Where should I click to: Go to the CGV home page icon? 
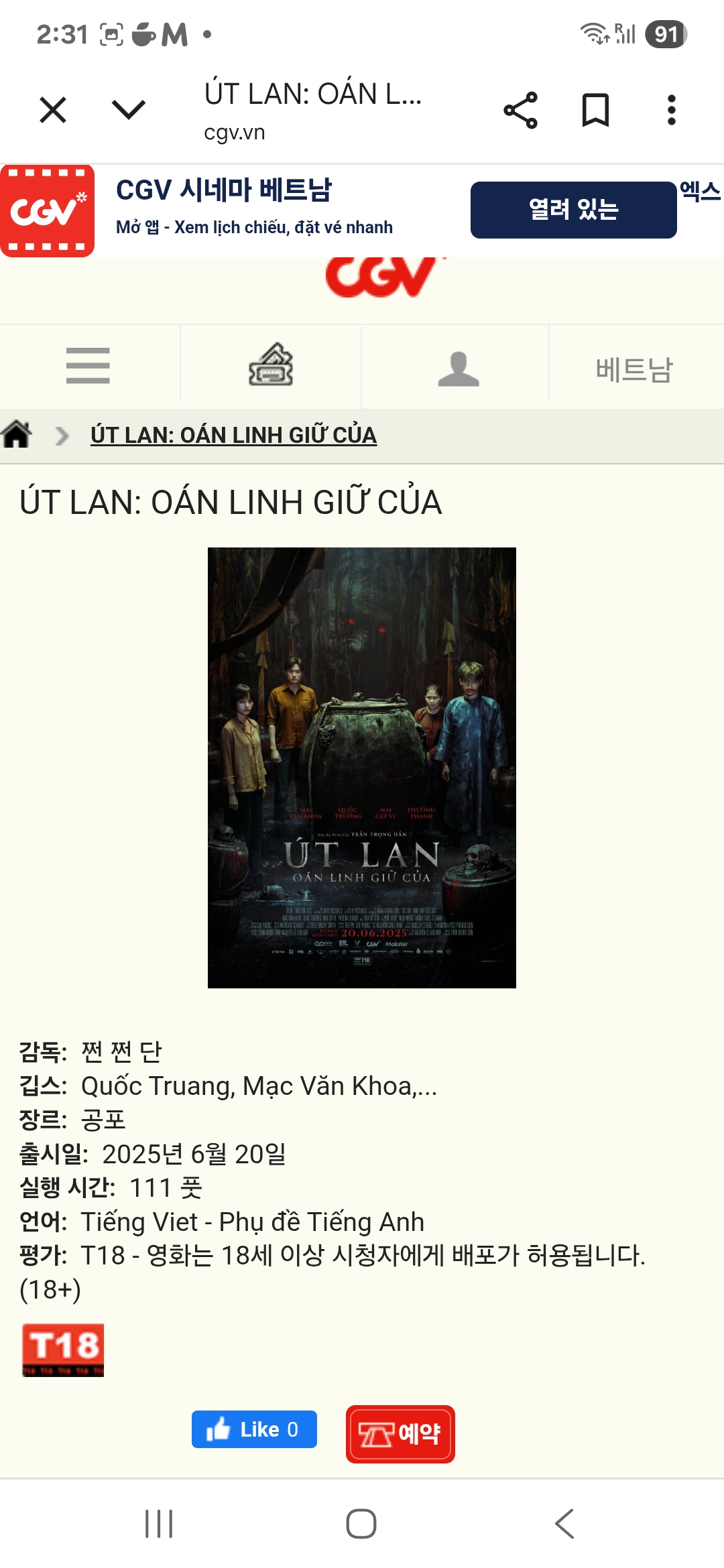pos(17,434)
